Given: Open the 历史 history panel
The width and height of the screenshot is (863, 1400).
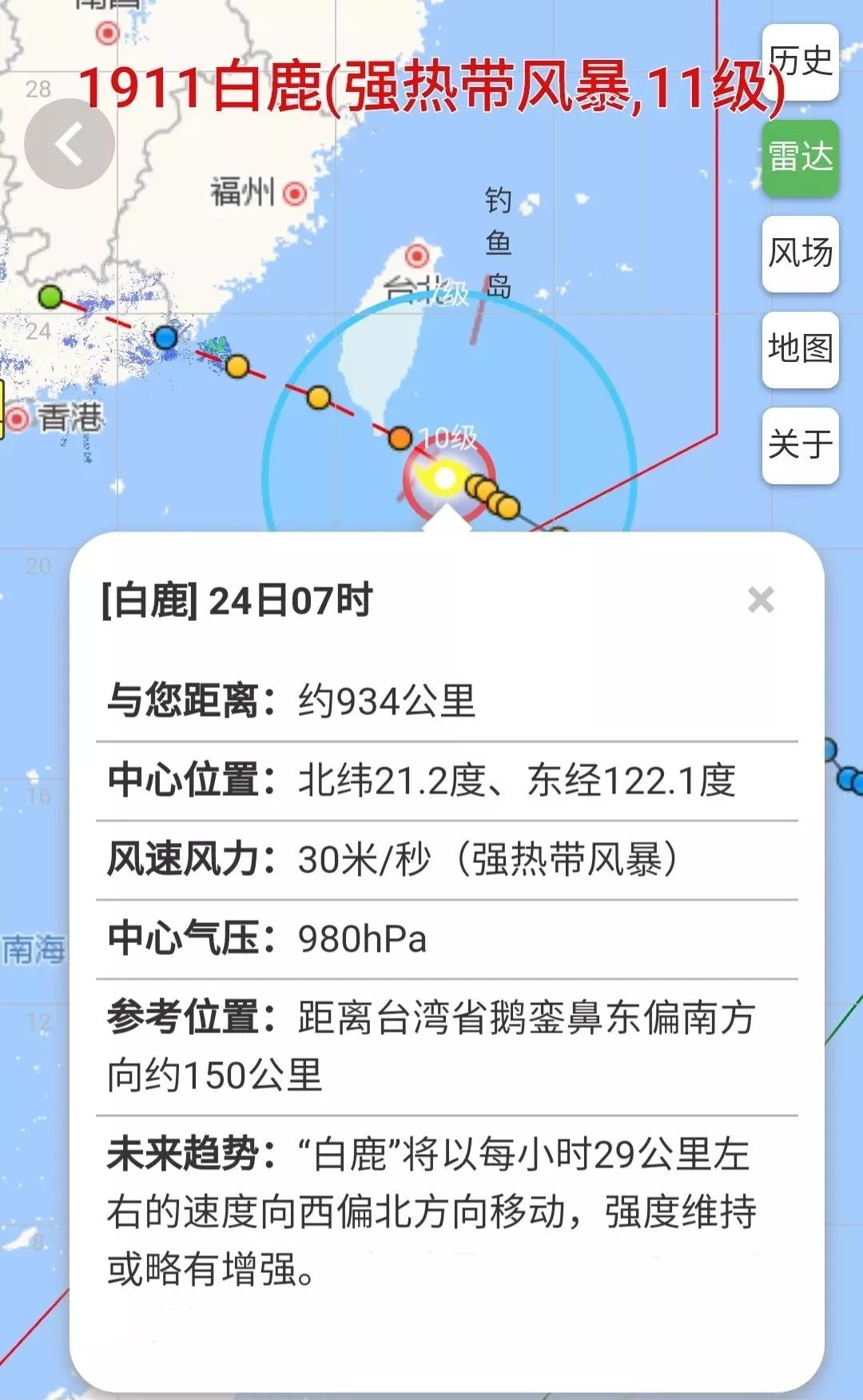Looking at the screenshot, I should 800,62.
